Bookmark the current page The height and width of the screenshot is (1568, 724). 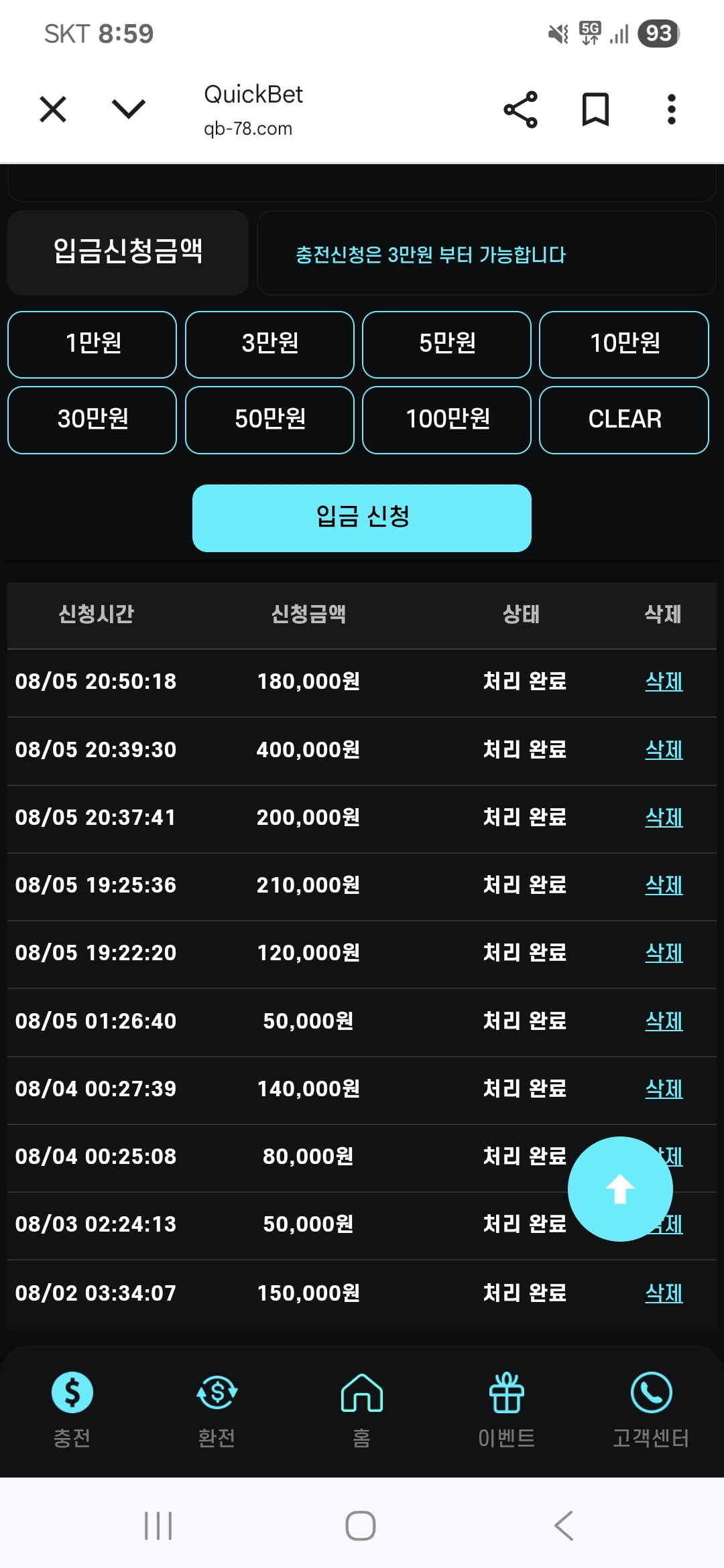pos(595,109)
